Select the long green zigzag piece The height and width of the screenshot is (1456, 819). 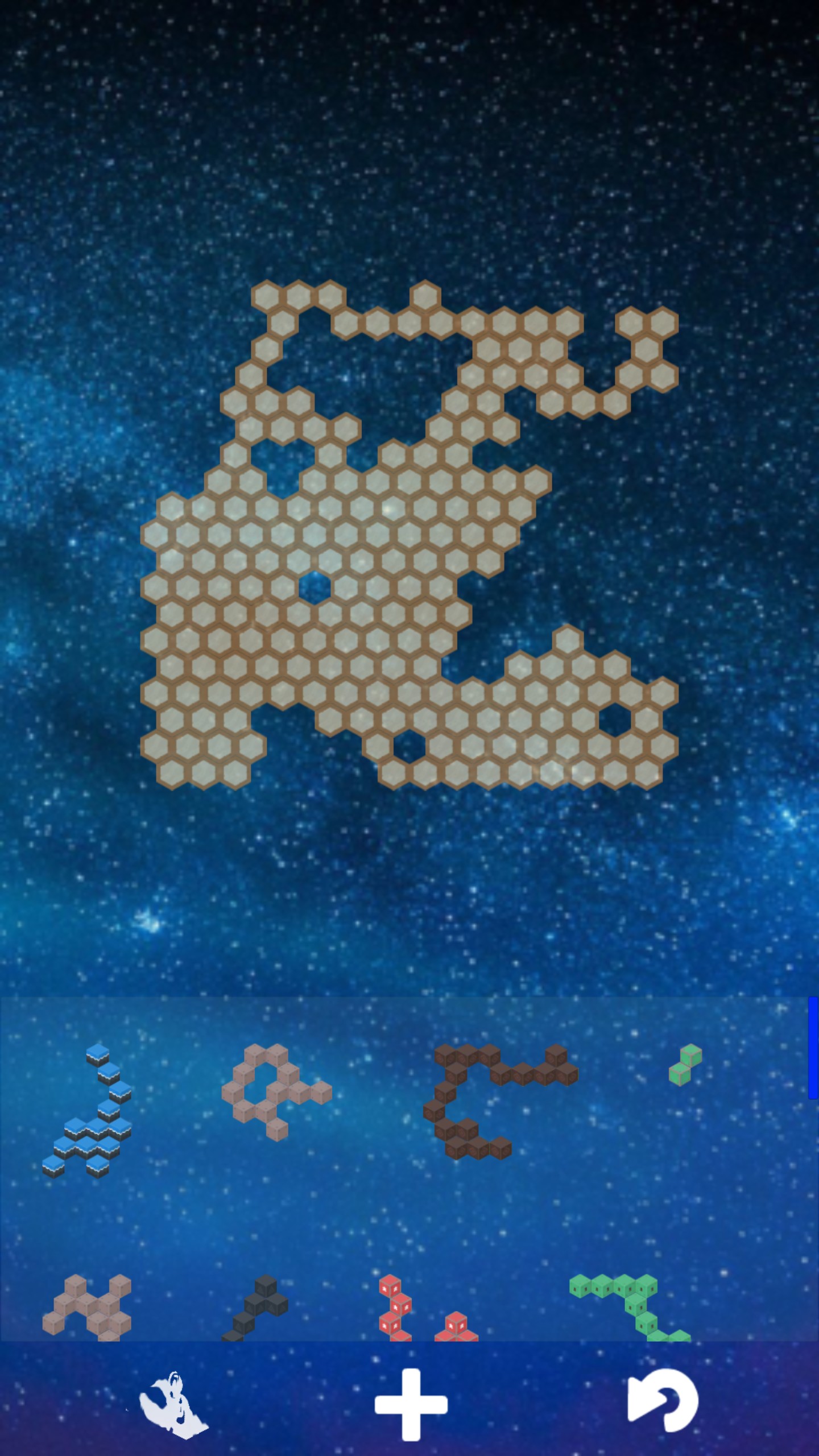630,1308
